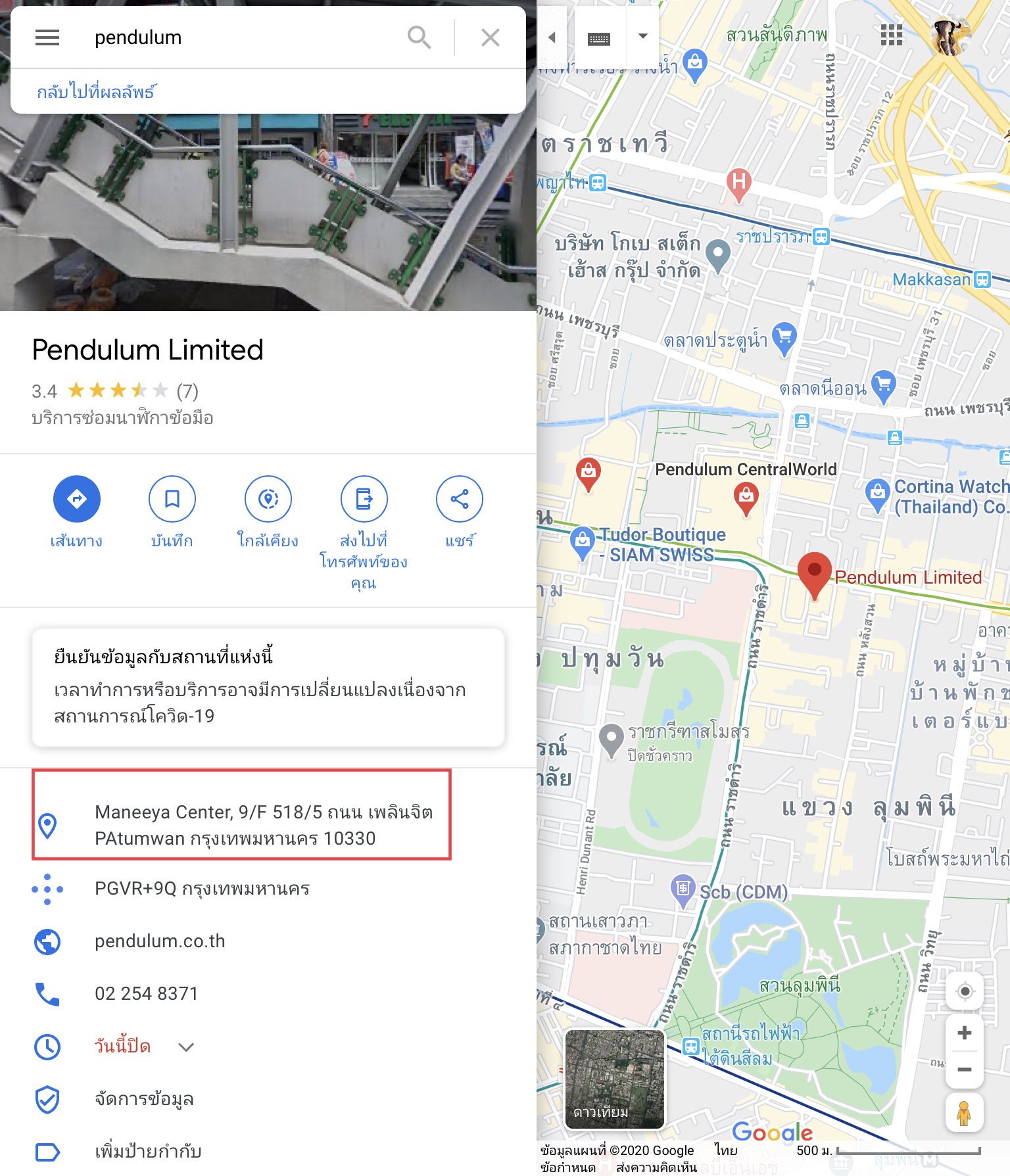Get directions to Pendulum Limited
The width and height of the screenshot is (1010, 1176).
[76, 499]
